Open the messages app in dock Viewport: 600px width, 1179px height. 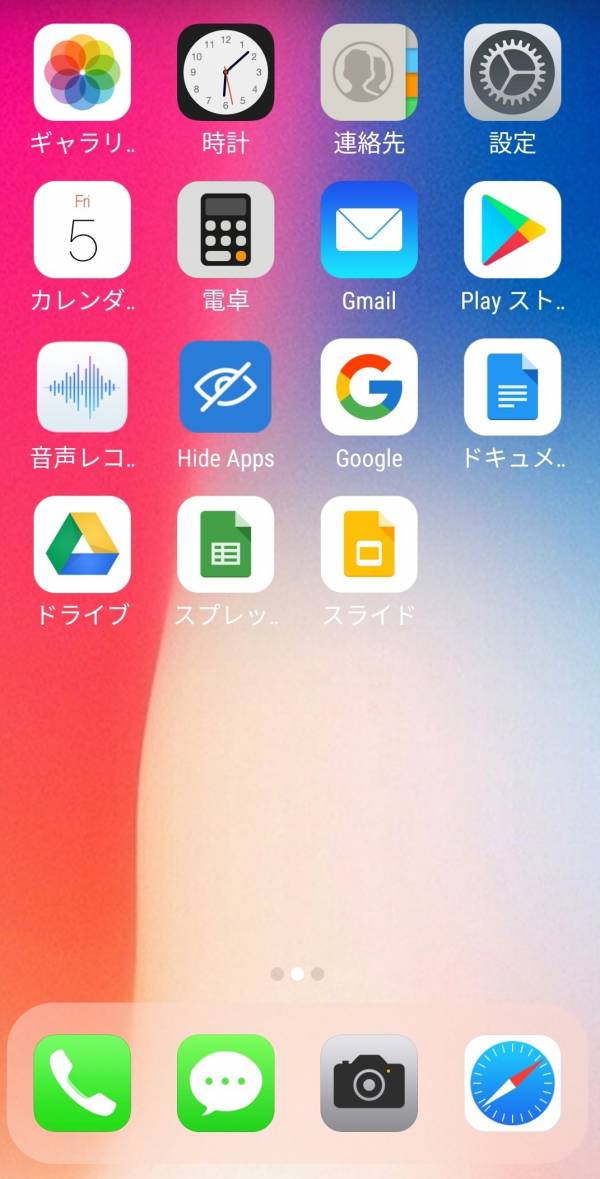[x=225, y=1083]
